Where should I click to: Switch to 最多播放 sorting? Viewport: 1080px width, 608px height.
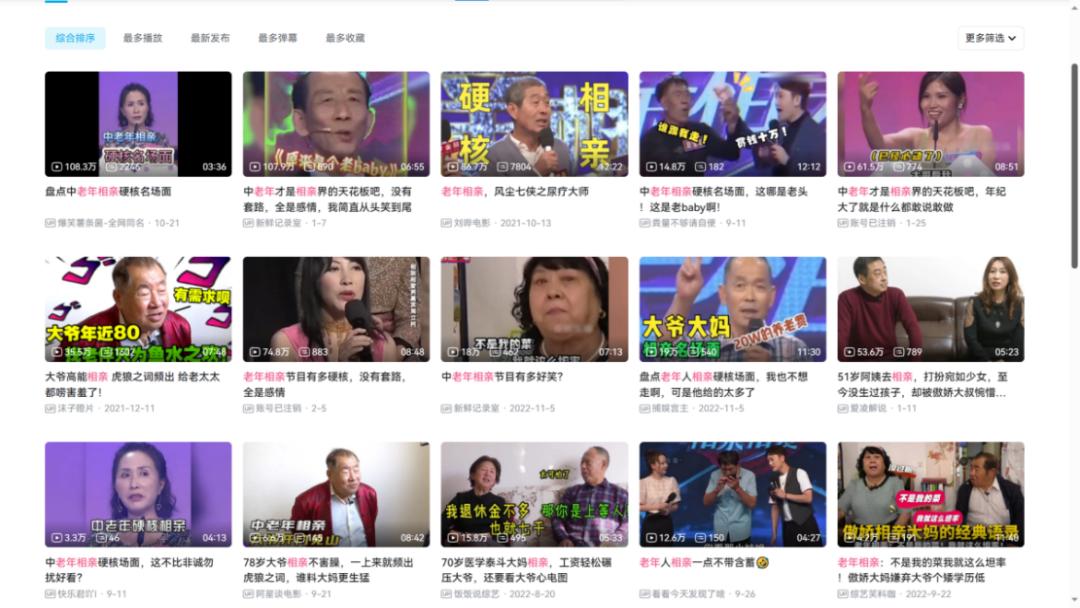(142, 38)
